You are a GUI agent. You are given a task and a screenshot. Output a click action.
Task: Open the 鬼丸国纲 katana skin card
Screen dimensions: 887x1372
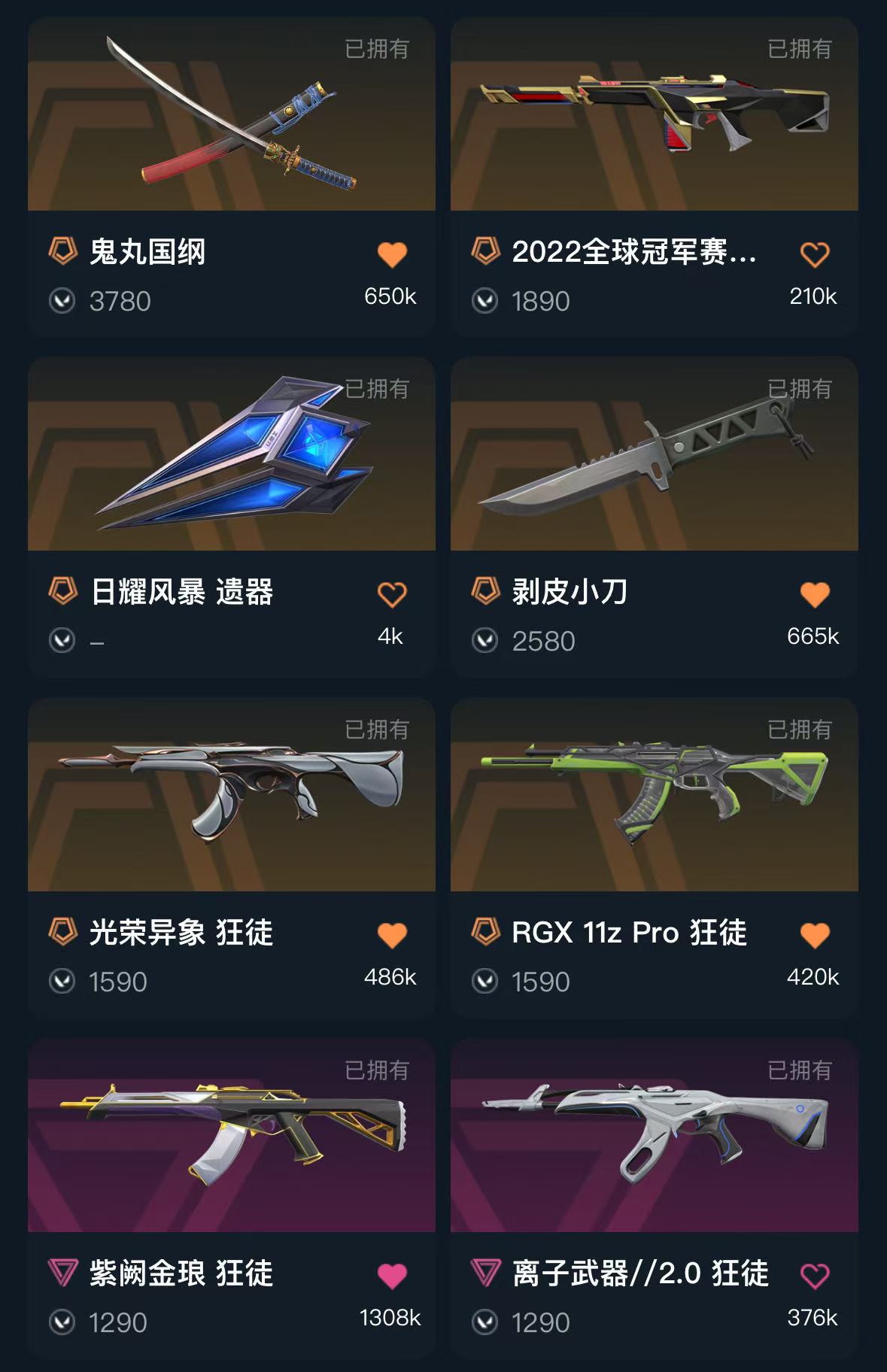[x=231, y=115]
